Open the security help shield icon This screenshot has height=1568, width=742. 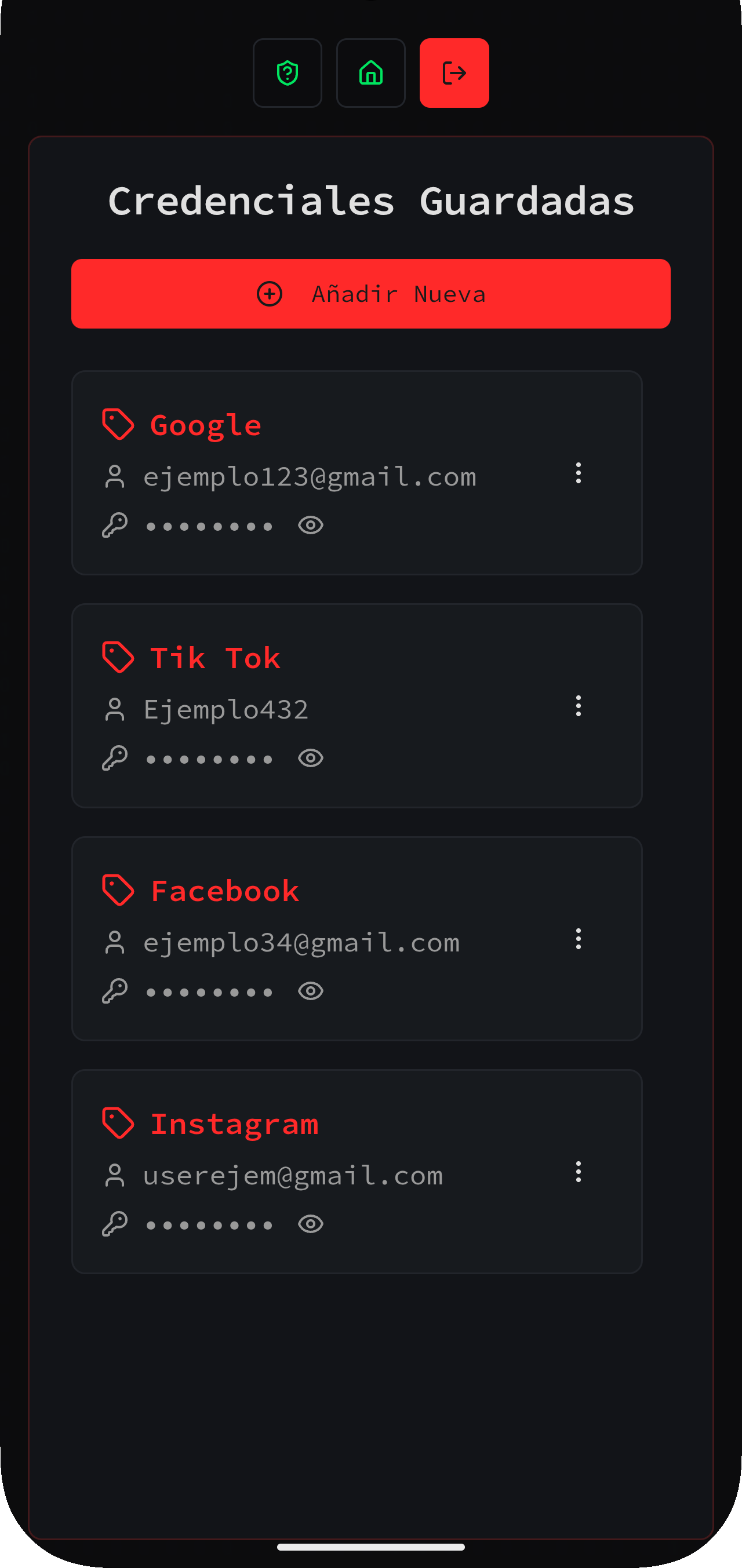[288, 73]
